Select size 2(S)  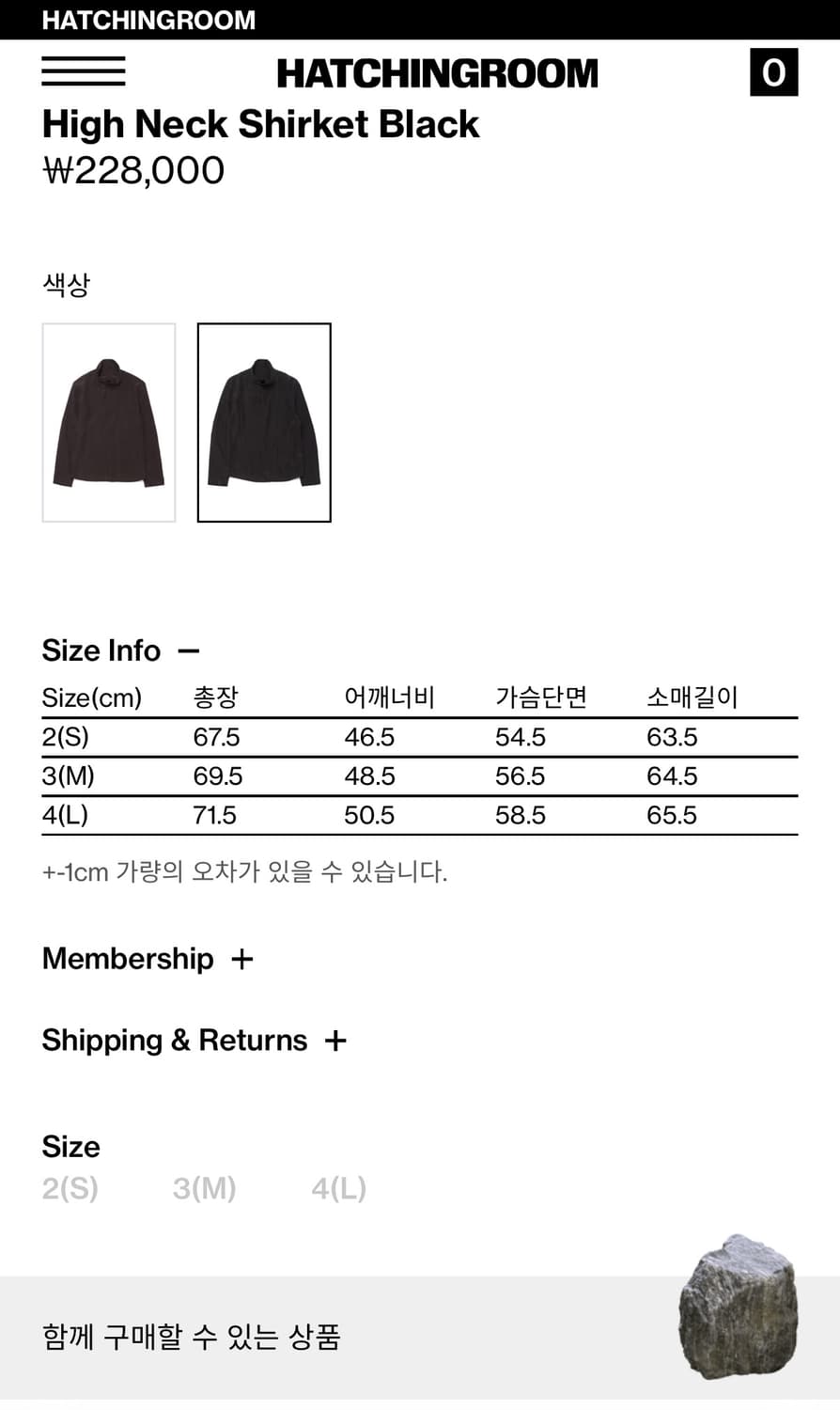[x=70, y=1188]
